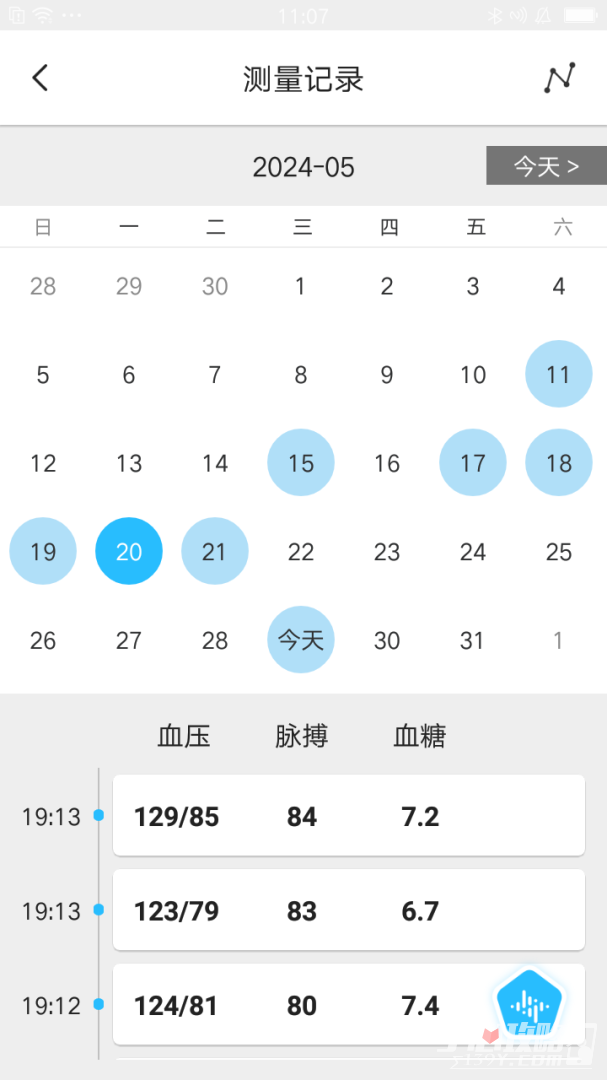Tap the highlighted date 20
607x1080 pixels.
point(129,551)
